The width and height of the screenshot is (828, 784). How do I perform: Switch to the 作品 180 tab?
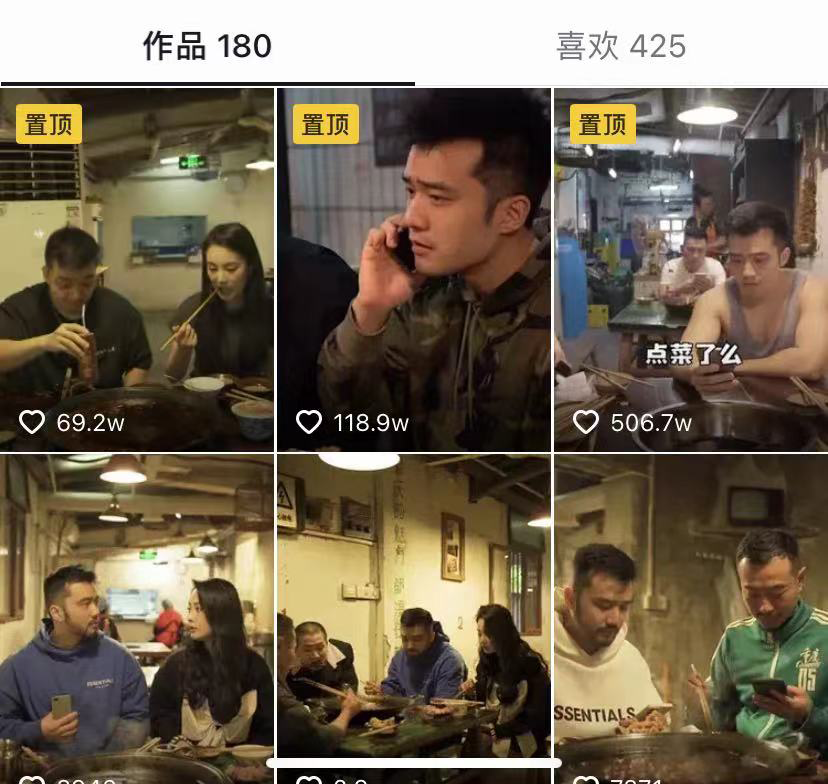[207, 46]
